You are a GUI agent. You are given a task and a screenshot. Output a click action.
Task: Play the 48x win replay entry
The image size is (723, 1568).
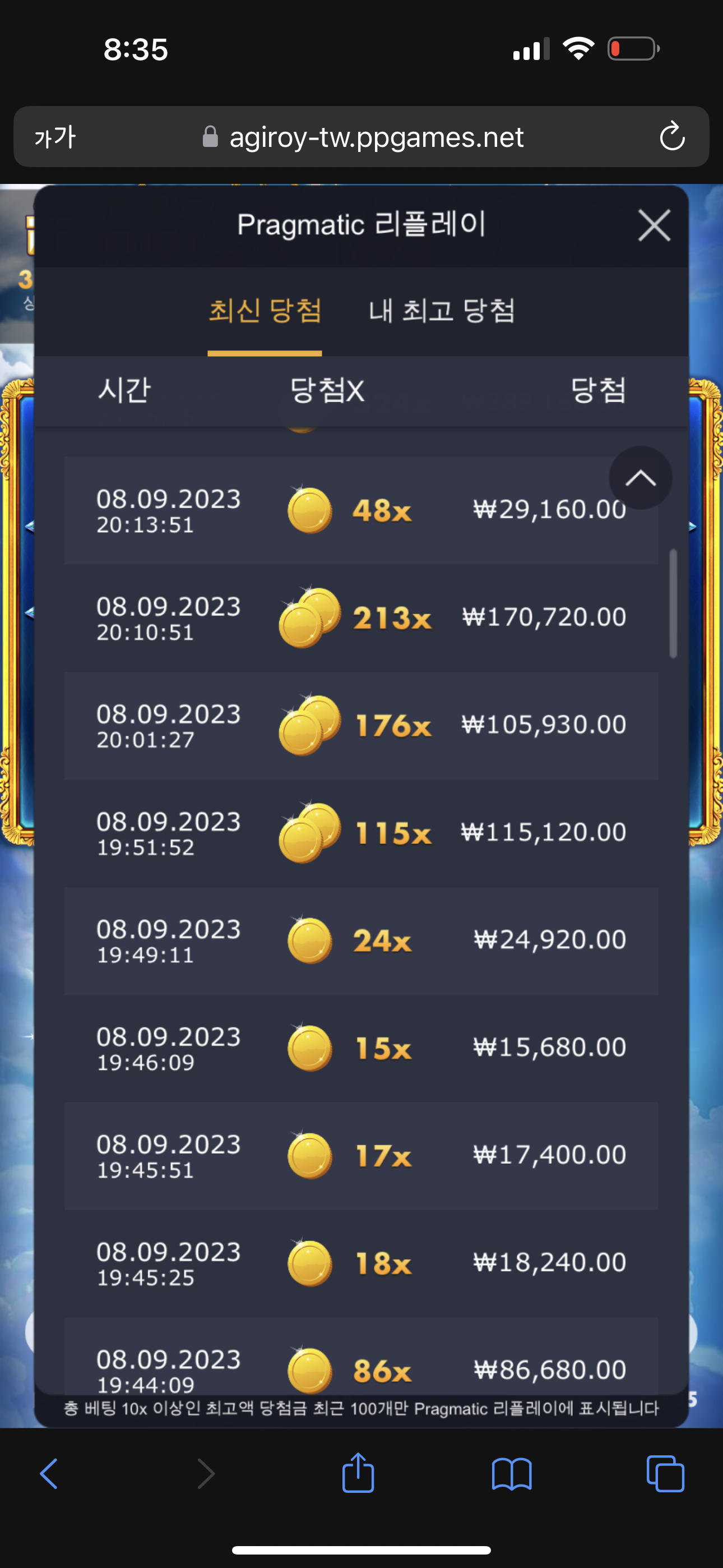click(361, 510)
